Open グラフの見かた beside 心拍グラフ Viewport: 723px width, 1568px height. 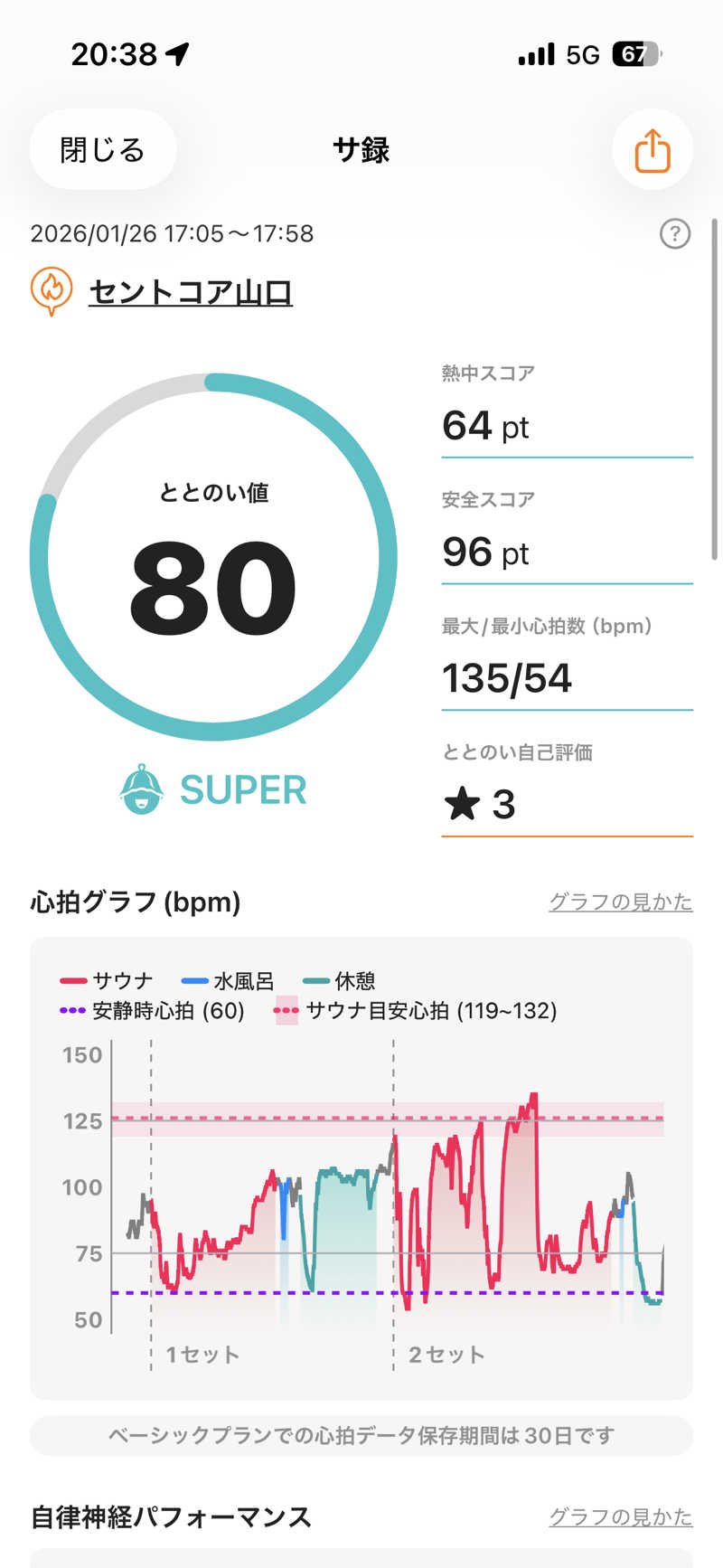(620, 902)
